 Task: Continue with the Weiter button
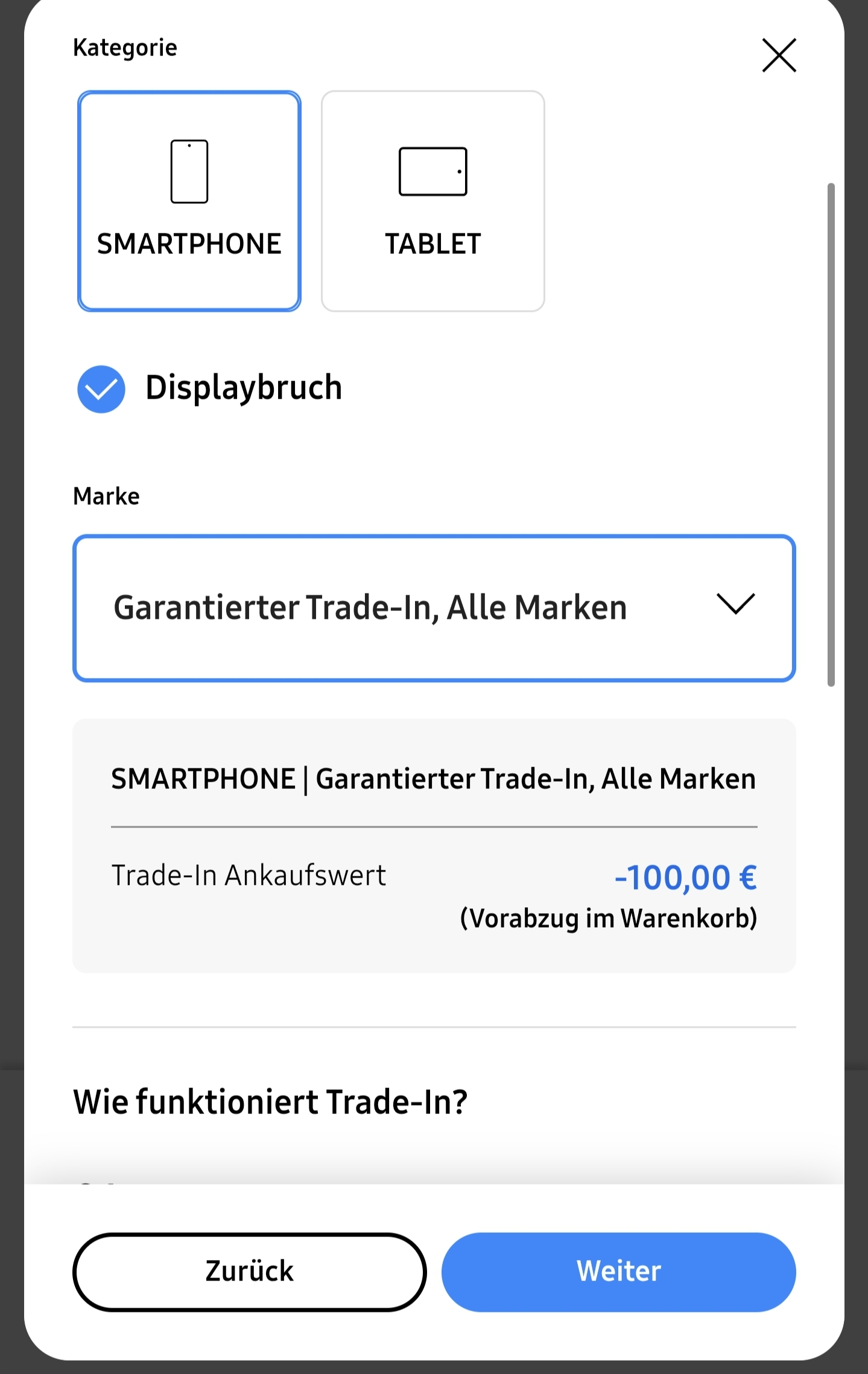(x=618, y=1271)
